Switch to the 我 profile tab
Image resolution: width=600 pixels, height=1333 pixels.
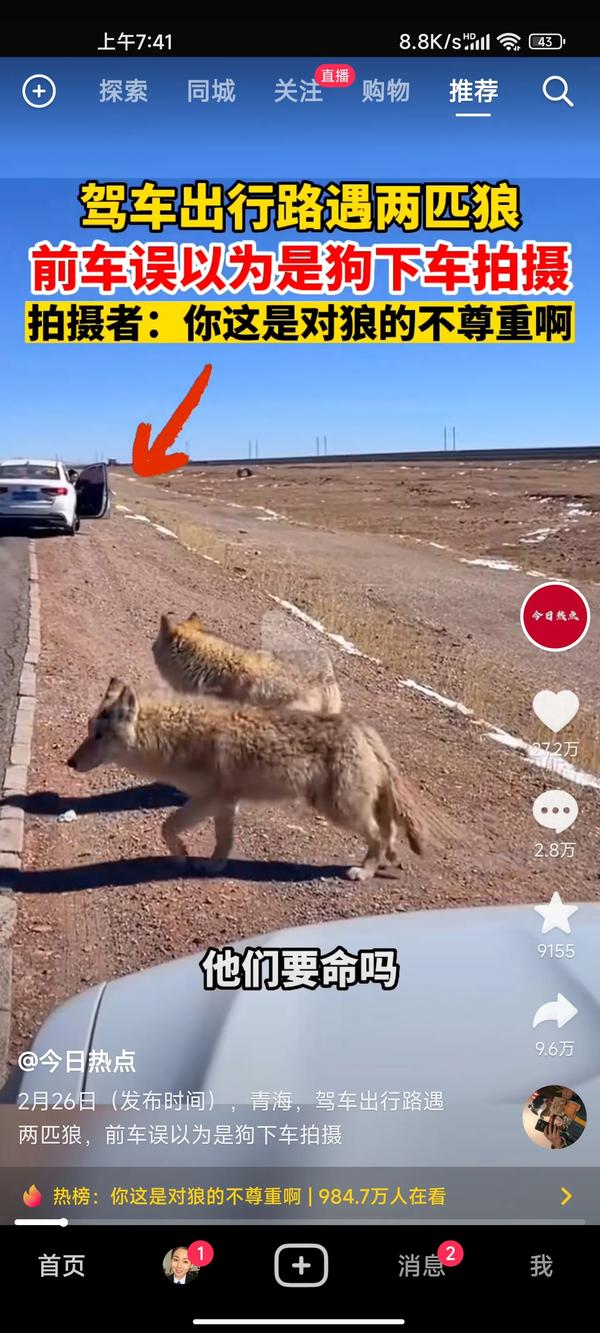(x=540, y=1266)
